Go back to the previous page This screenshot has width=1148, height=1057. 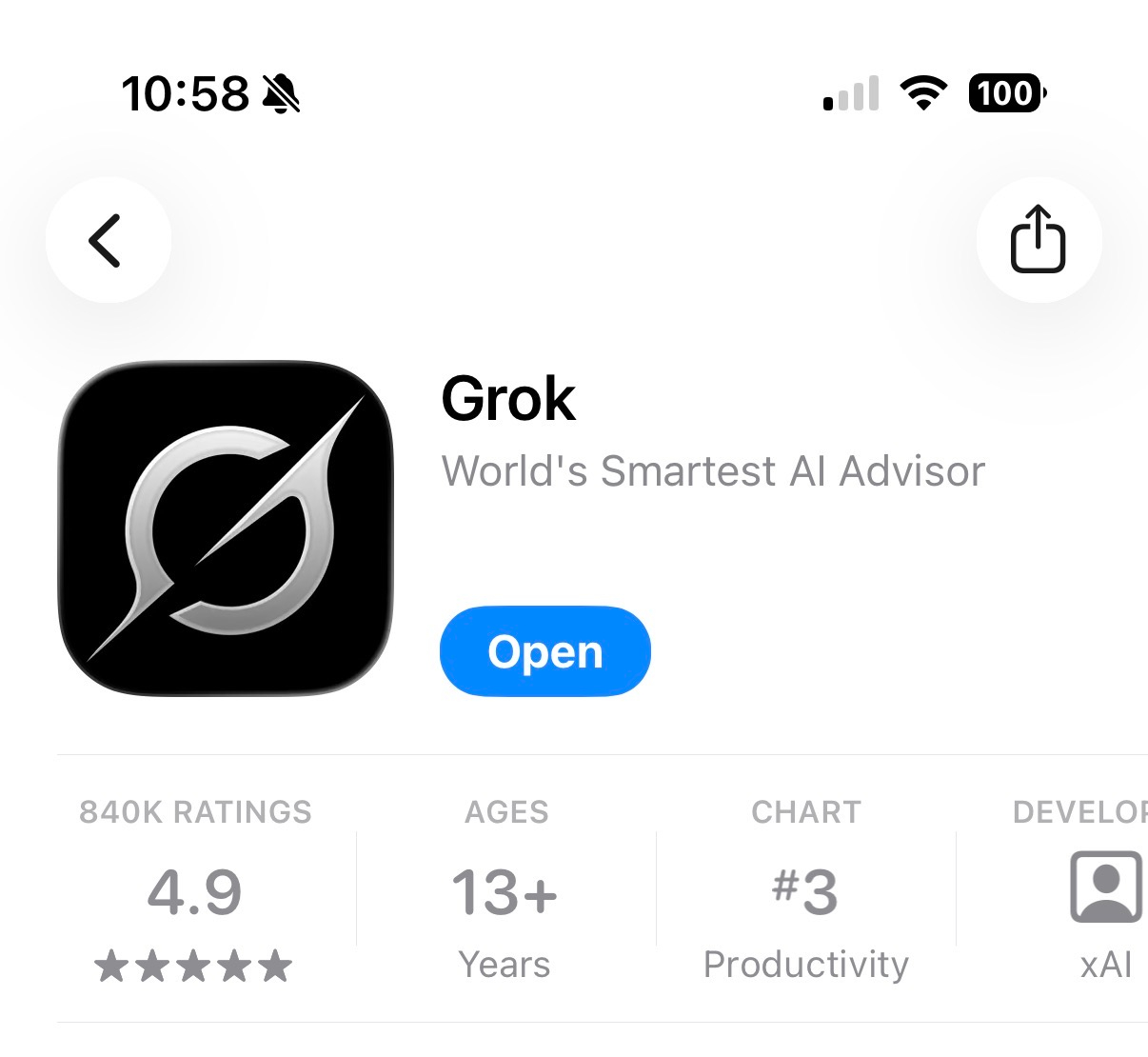coord(108,240)
